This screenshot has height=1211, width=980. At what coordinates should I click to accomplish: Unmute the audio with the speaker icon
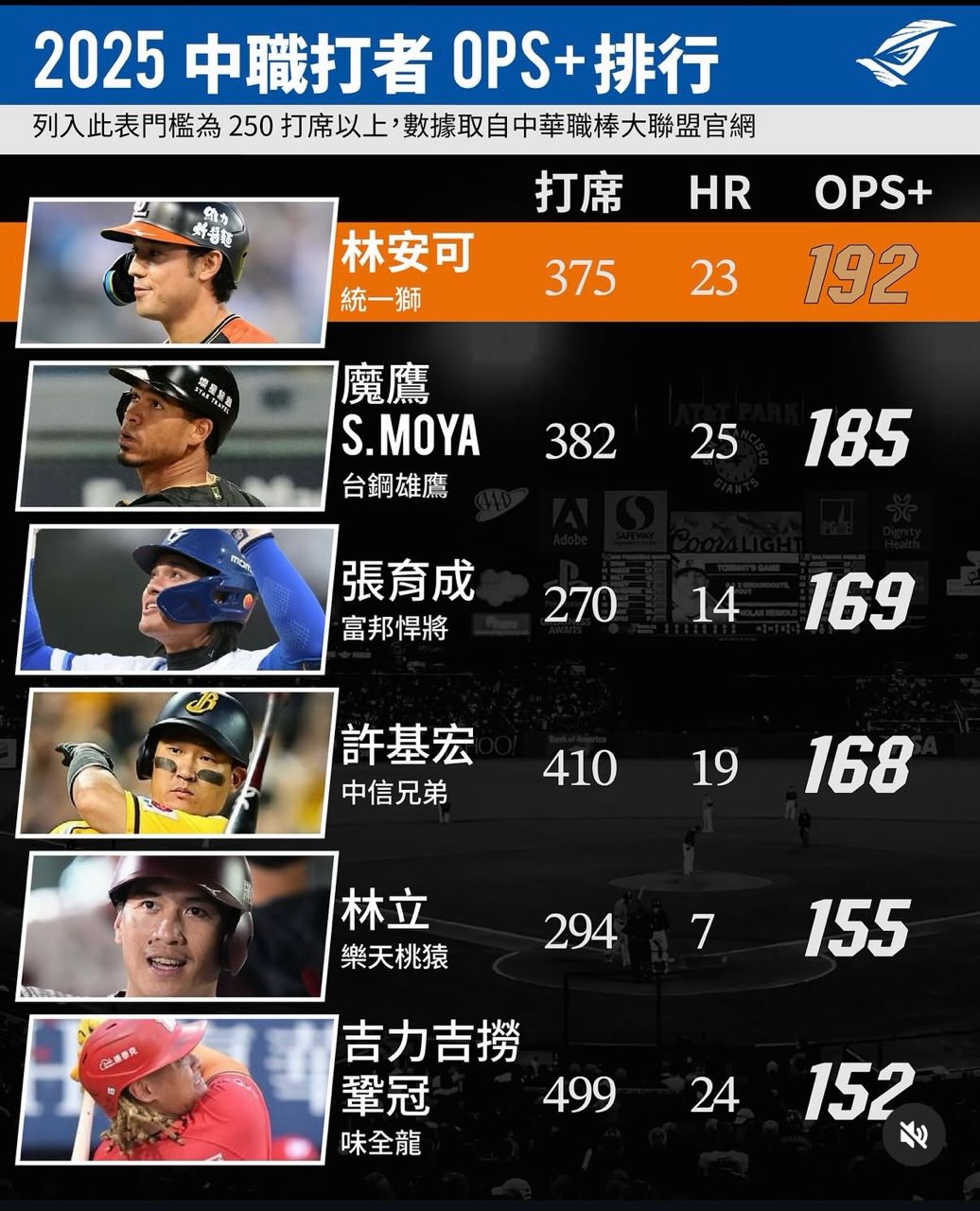click(x=914, y=1134)
